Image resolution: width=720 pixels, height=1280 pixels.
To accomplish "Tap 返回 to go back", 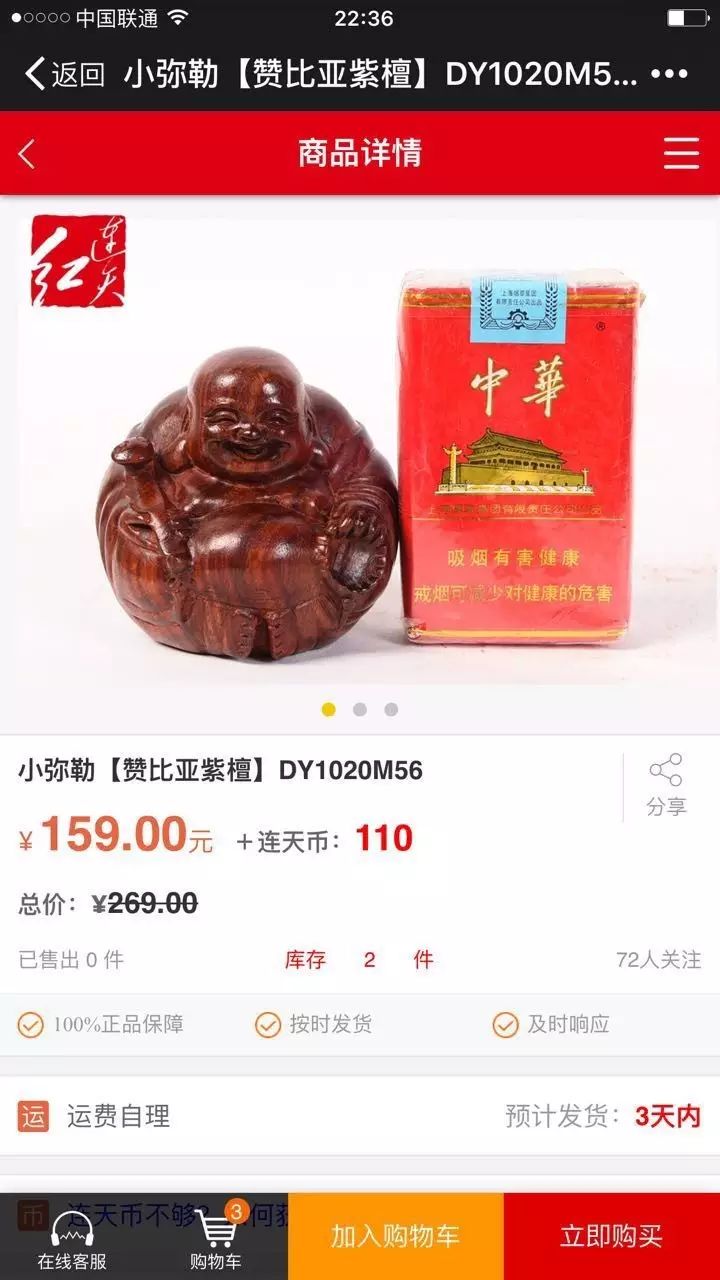I will click(65, 74).
